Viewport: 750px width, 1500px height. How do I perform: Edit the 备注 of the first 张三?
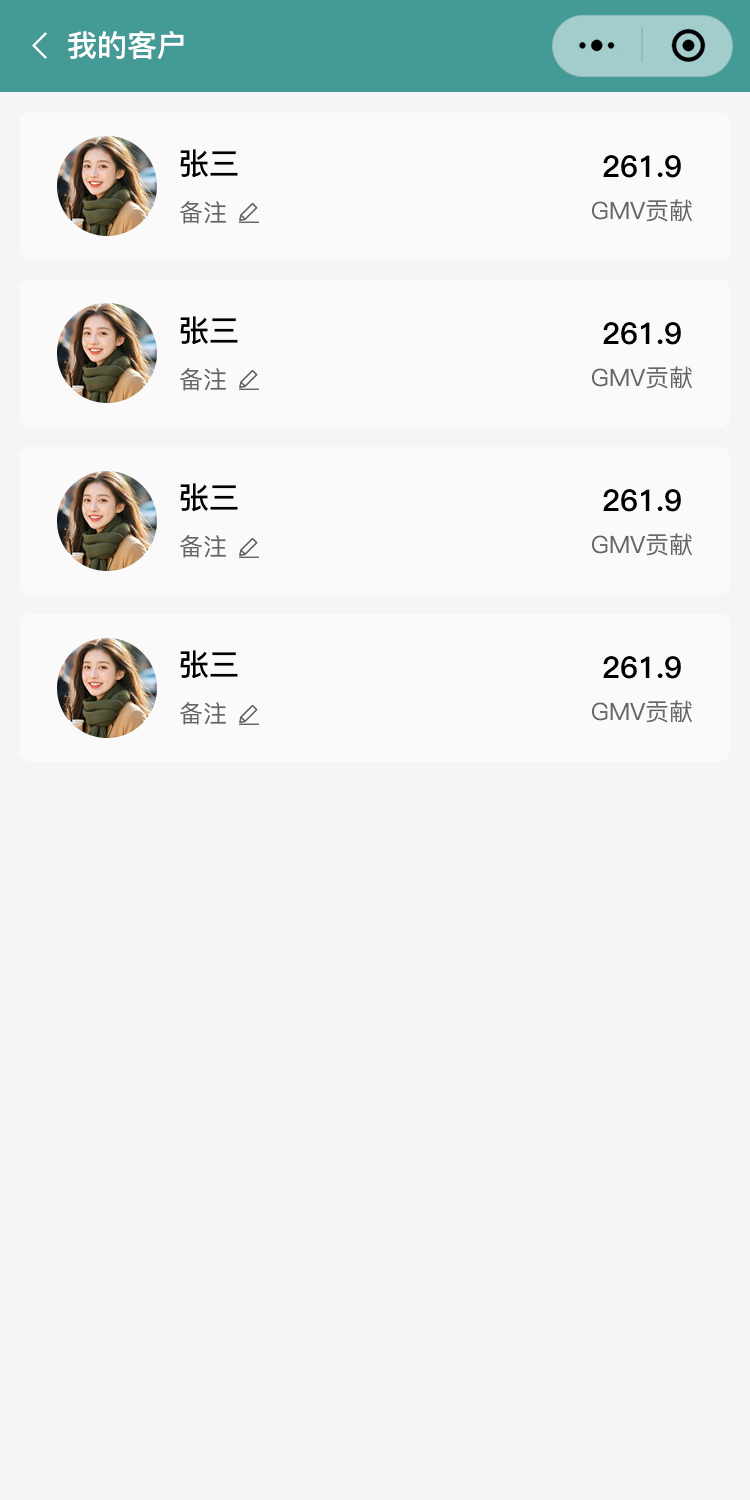(249, 213)
